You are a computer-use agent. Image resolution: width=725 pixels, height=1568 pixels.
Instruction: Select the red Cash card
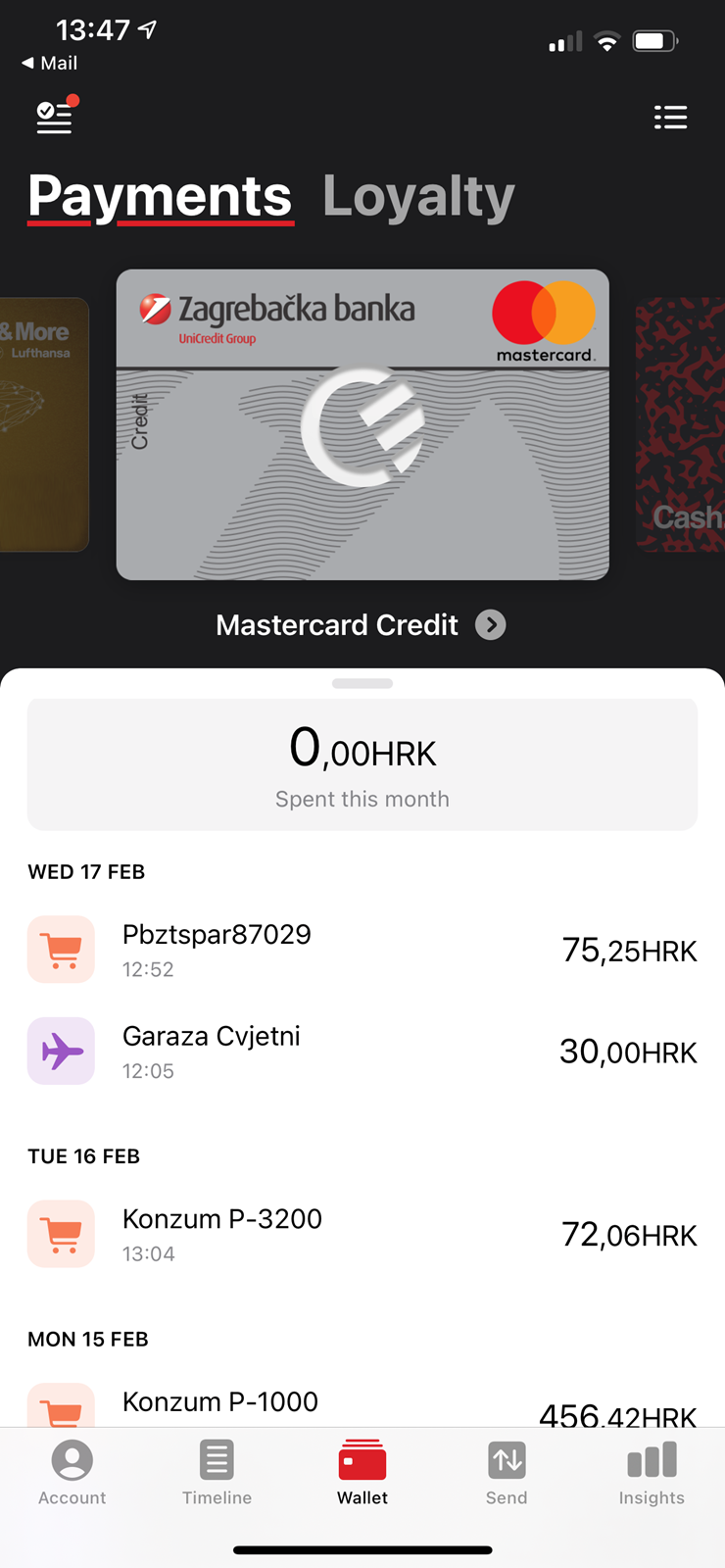pos(681,424)
